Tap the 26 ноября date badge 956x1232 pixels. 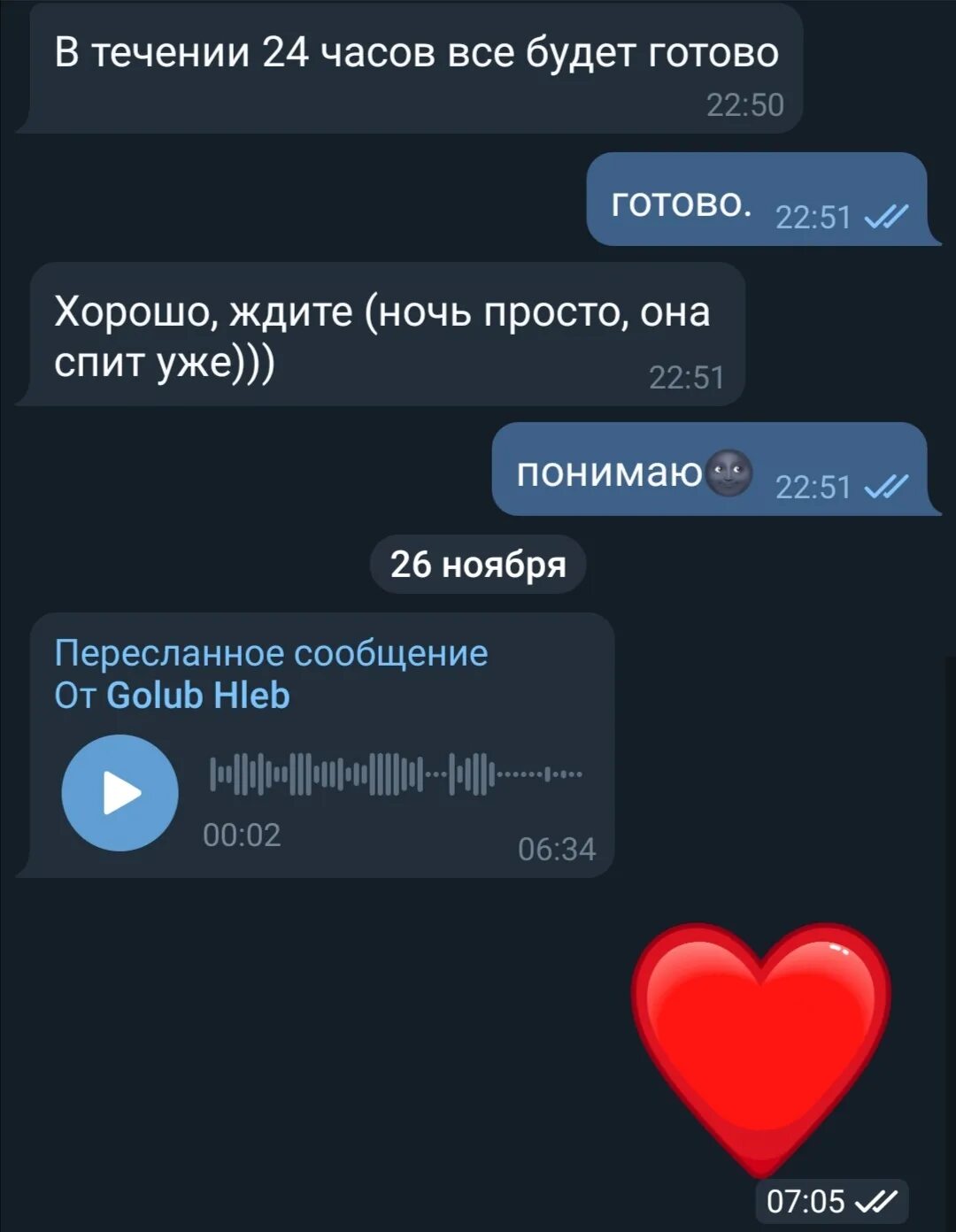[478, 564]
